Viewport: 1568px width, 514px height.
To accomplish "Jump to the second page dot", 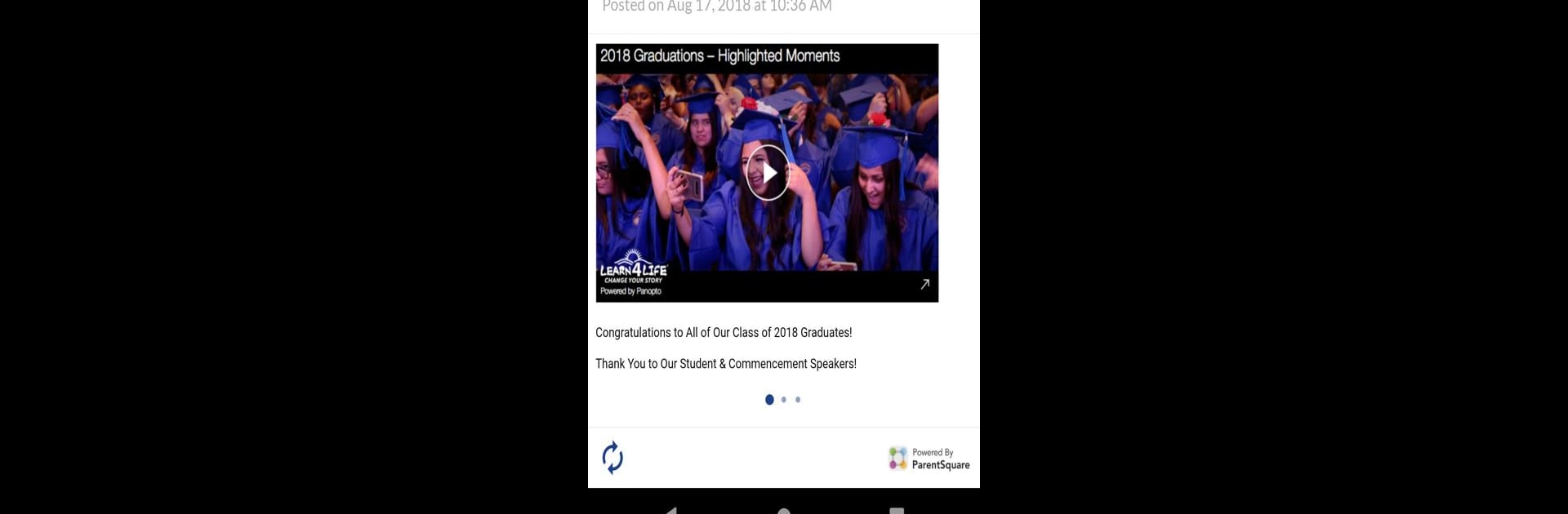I will (x=784, y=400).
